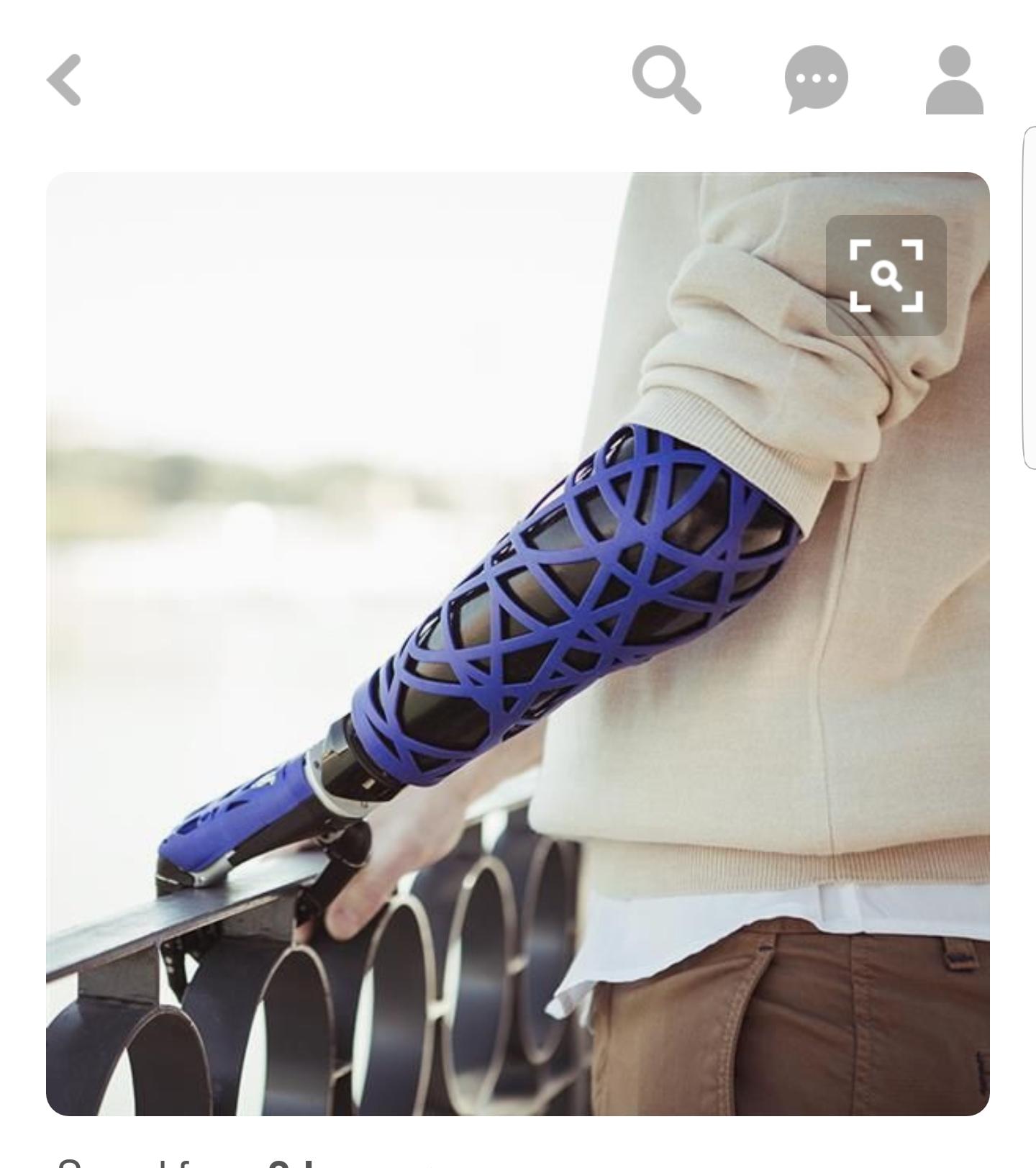This screenshot has width=1036, height=1168.
Task: Open search with the magnifier icon
Action: click(665, 79)
